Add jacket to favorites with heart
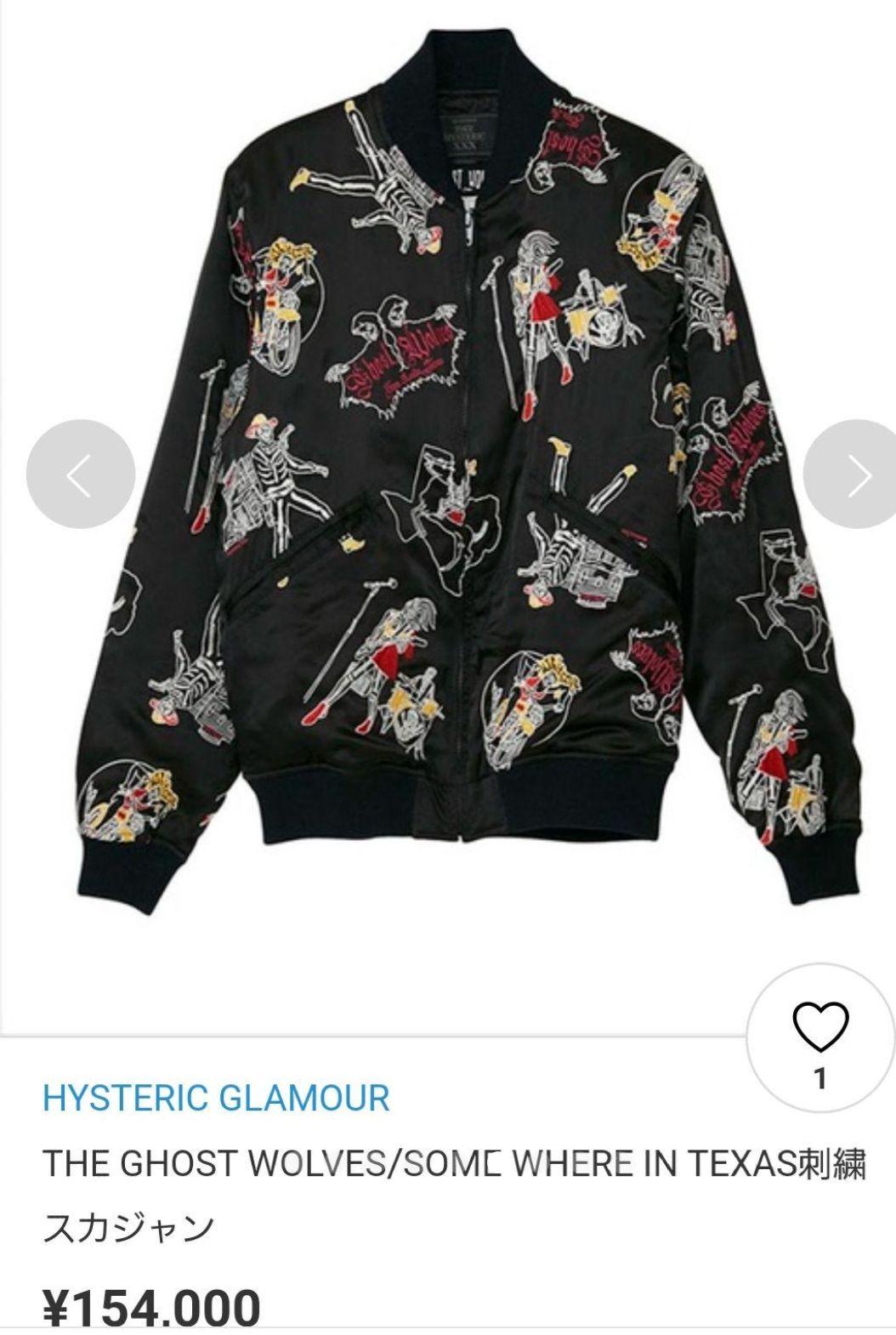This screenshot has height=1335, width=896. [819, 1027]
